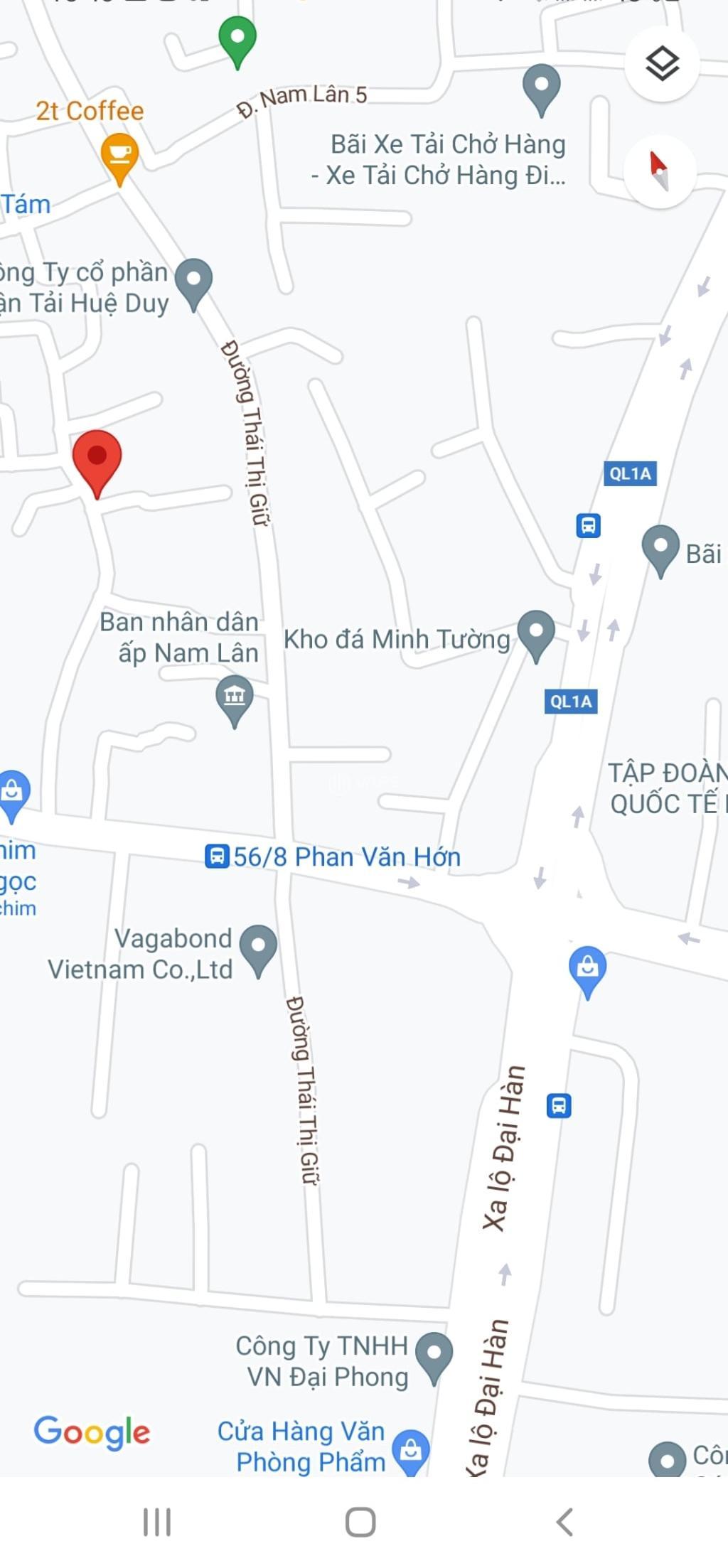Go back with the system back button
Screen dimensions: 728x1568
pyautogui.click(x=564, y=1522)
